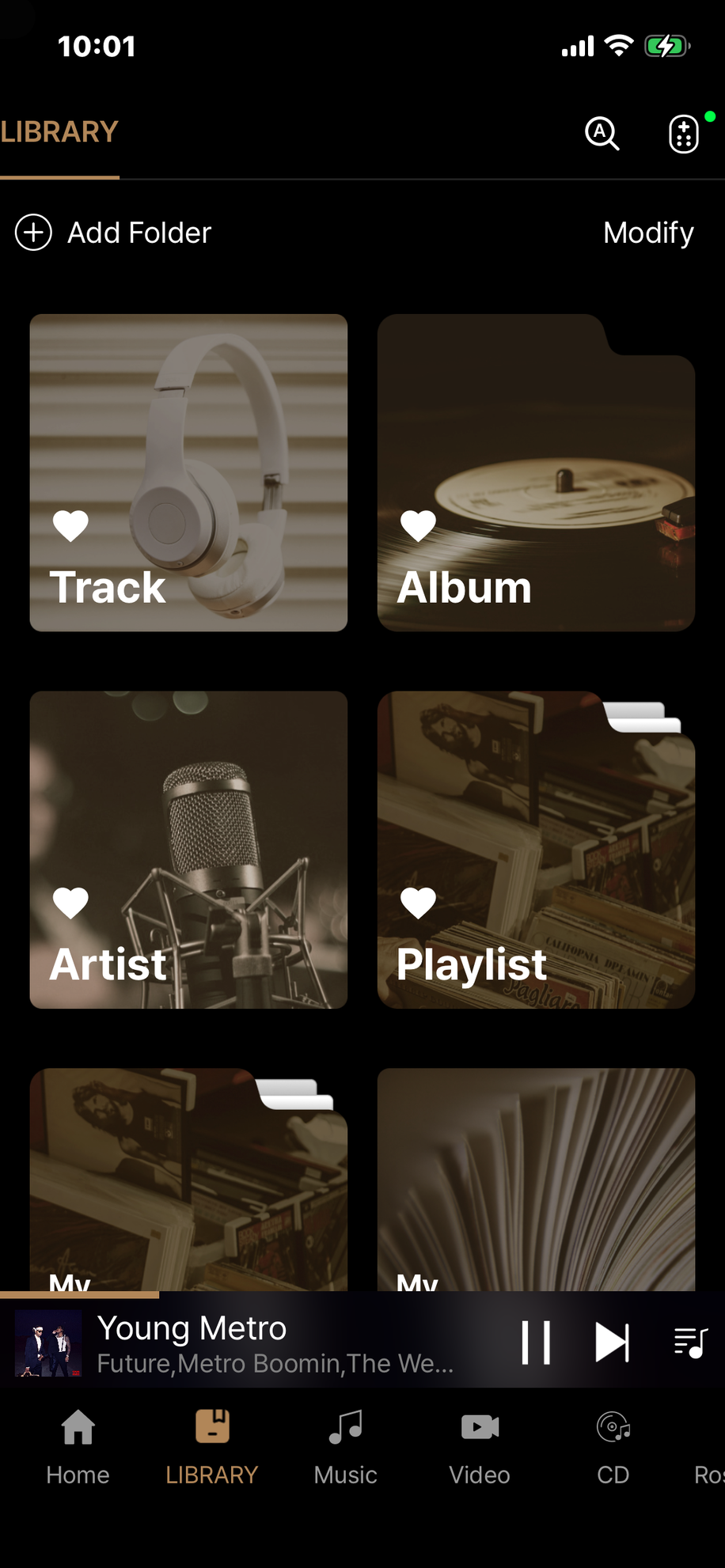Switch to the Music tab
725x1568 pixels.
(345, 1447)
